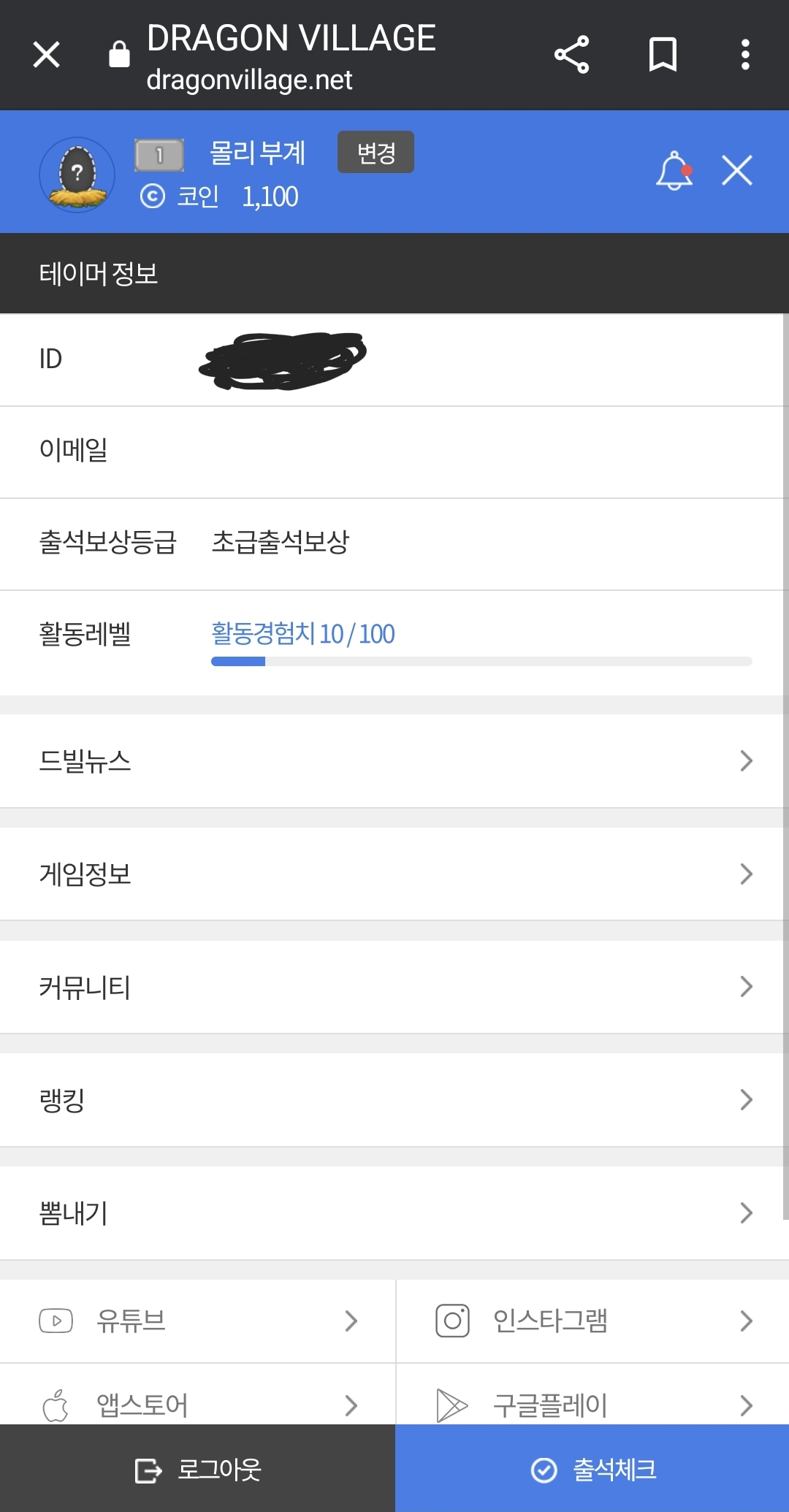This screenshot has height=1512, width=789.
Task: Open the notifications bell
Action: (x=674, y=171)
